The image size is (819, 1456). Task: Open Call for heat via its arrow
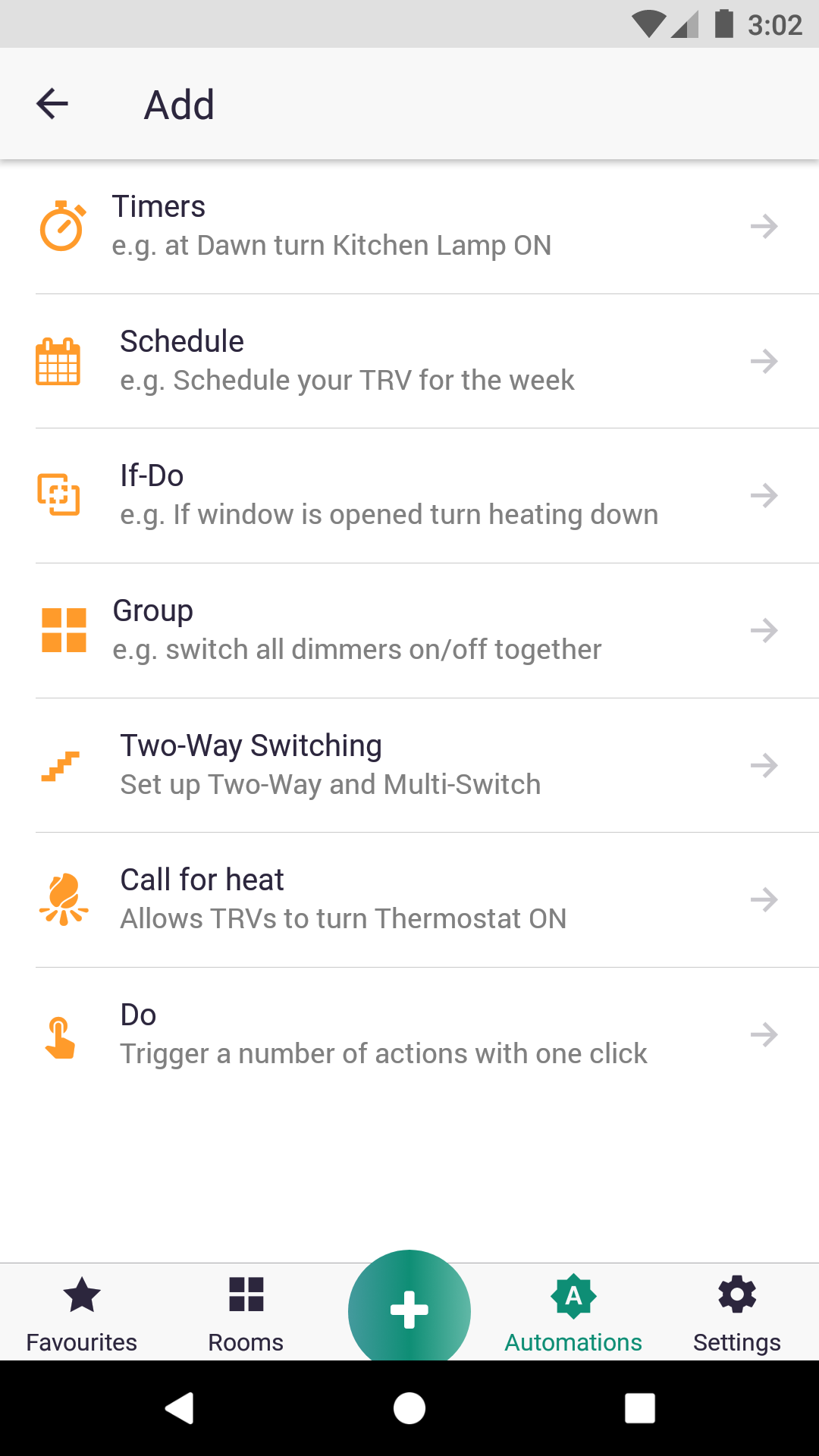point(766,899)
